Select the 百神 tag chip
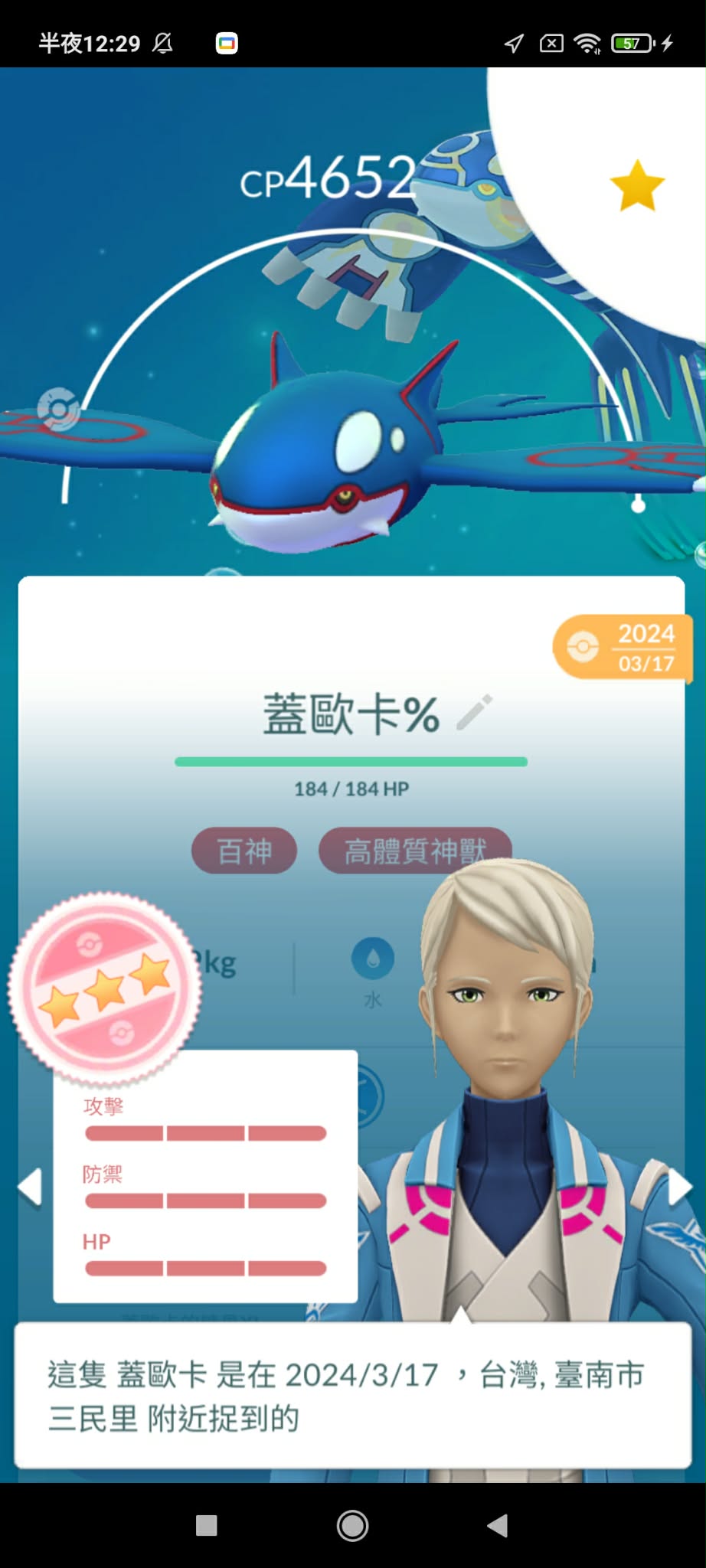Screen dimensions: 706x1568 point(244,851)
